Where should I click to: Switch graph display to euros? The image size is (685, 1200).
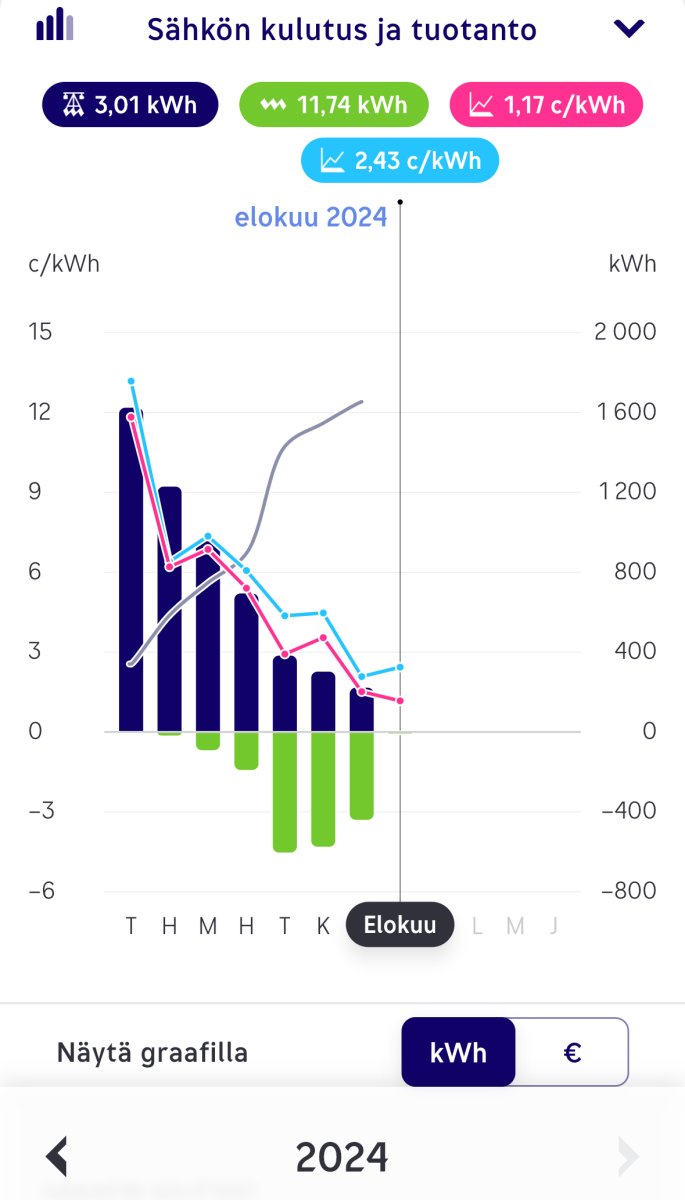pos(572,1052)
